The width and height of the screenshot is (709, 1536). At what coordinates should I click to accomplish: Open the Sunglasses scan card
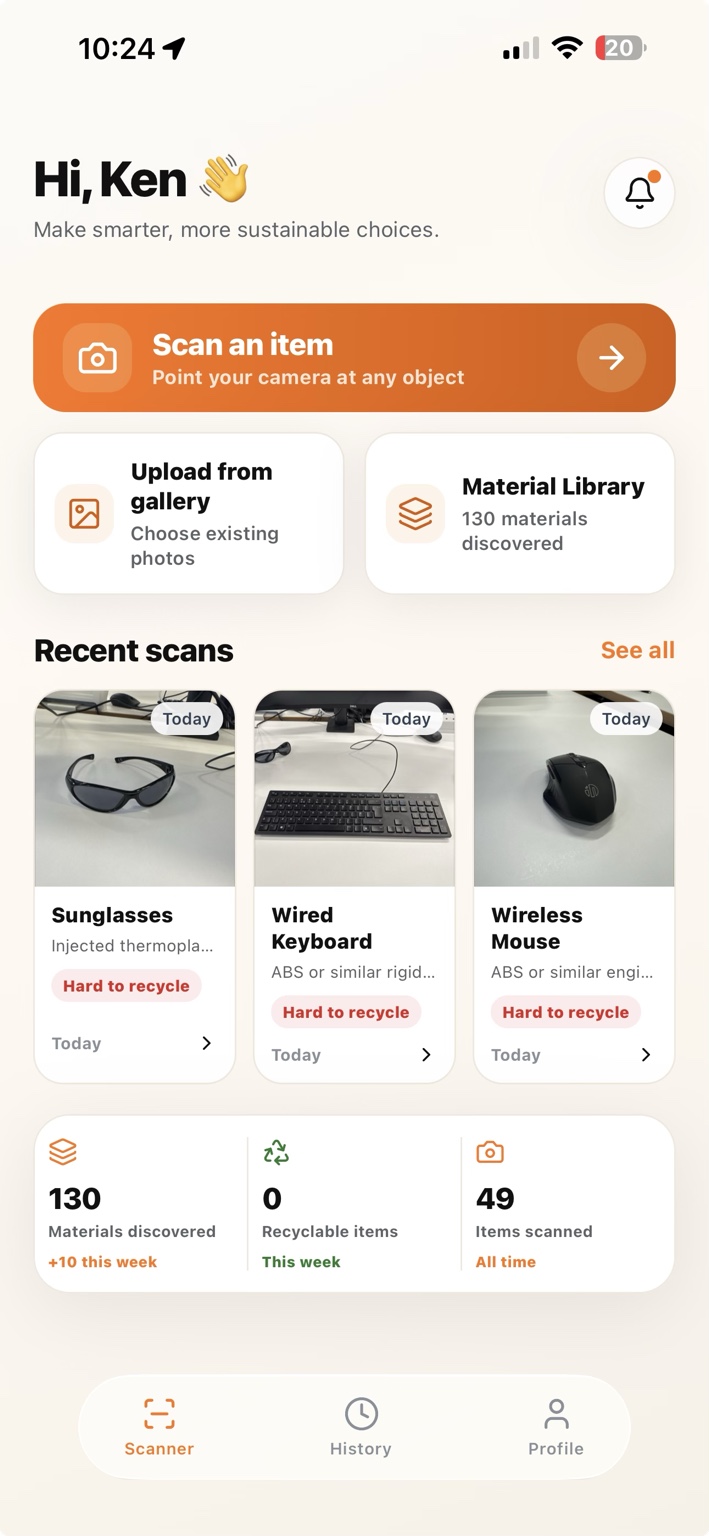(x=135, y=887)
